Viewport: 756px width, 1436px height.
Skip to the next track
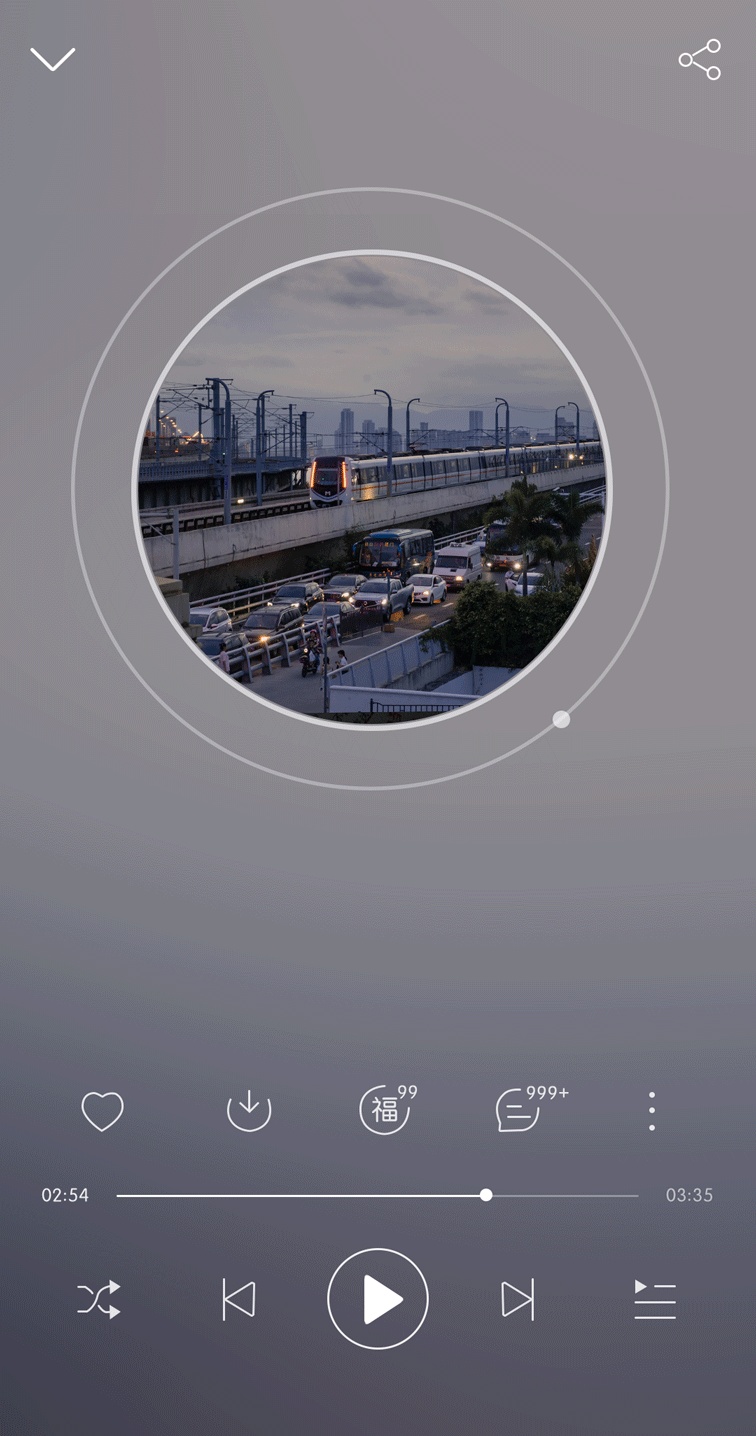point(517,1299)
